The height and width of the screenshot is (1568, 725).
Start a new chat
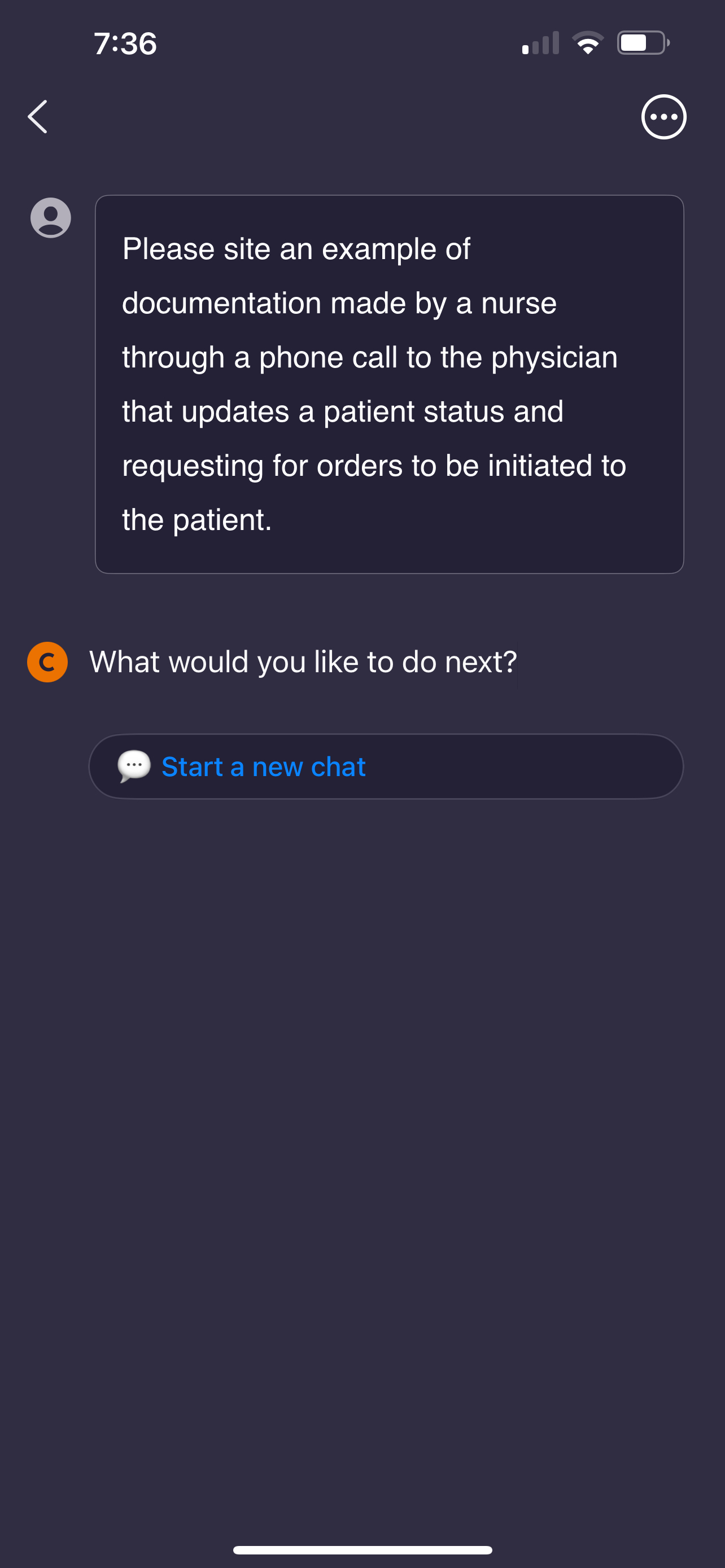pos(386,767)
